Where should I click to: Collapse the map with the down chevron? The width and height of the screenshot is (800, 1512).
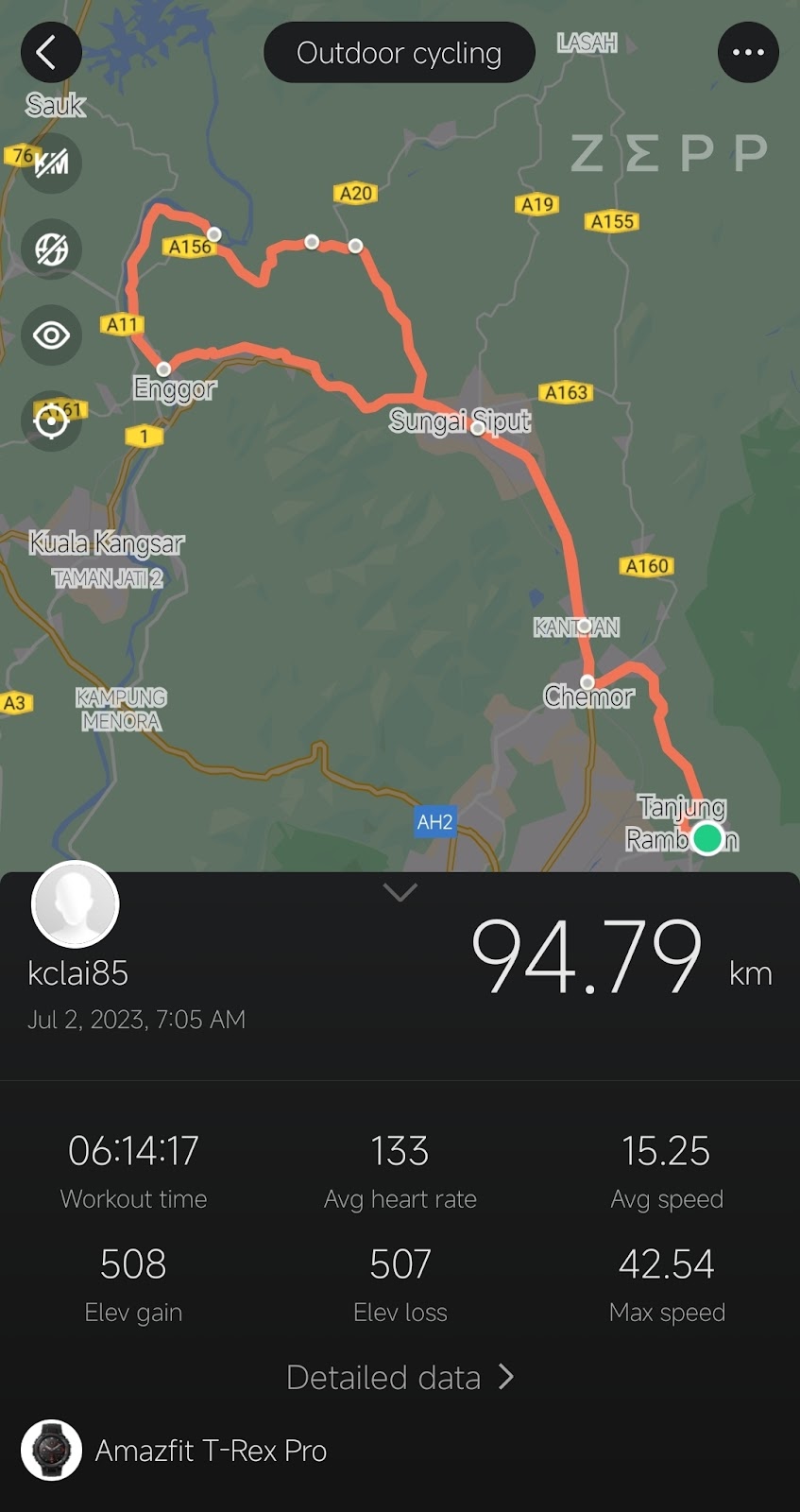point(400,892)
